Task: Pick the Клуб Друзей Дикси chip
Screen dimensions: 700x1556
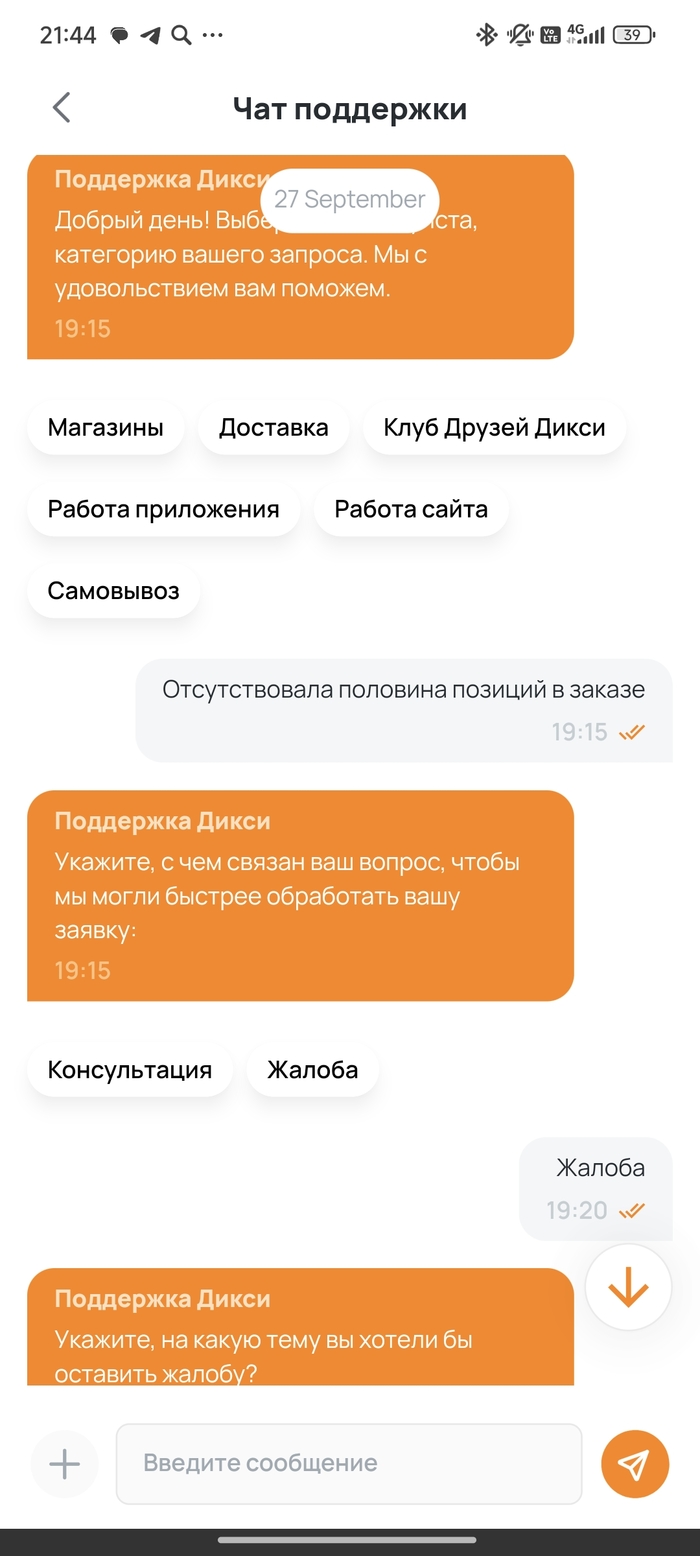Action: pos(494,428)
